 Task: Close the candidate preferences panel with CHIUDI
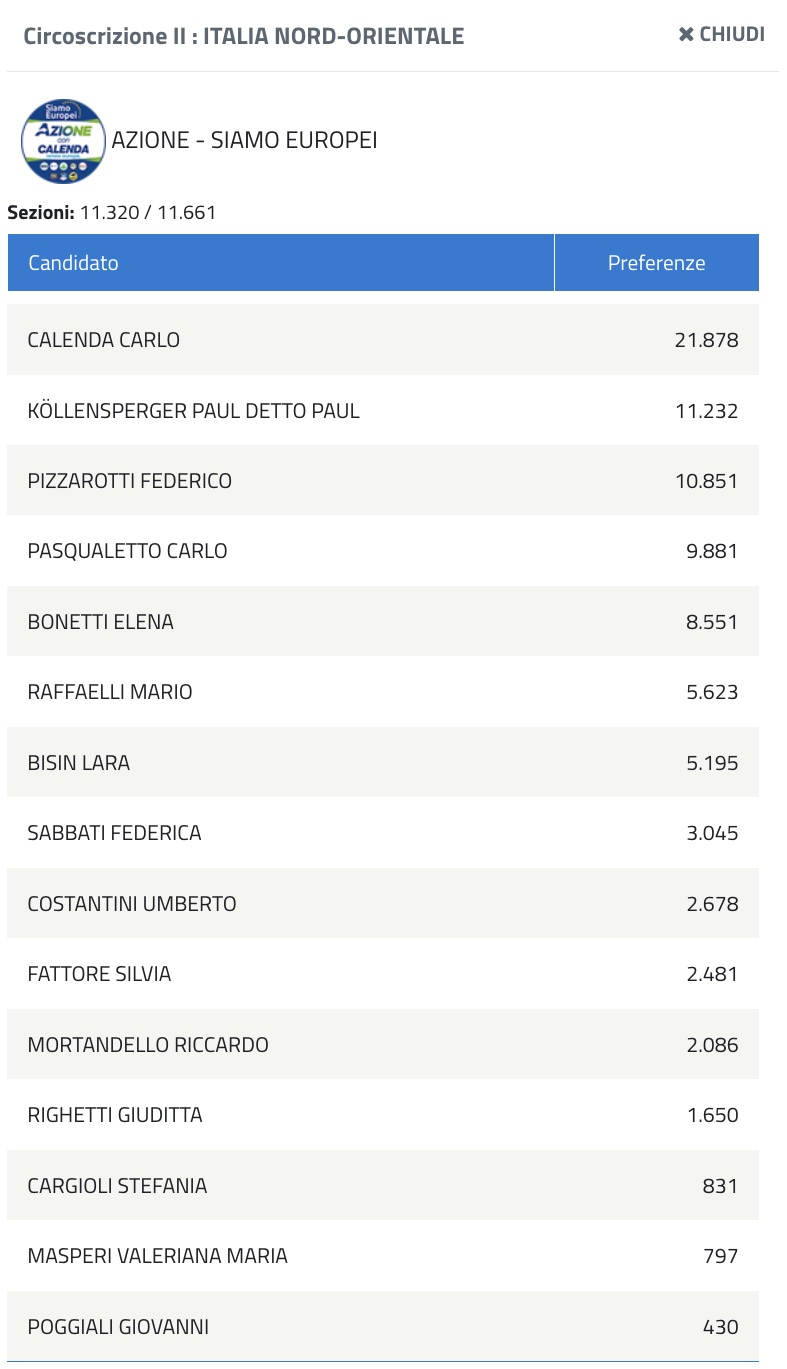click(x=721, y=35)
